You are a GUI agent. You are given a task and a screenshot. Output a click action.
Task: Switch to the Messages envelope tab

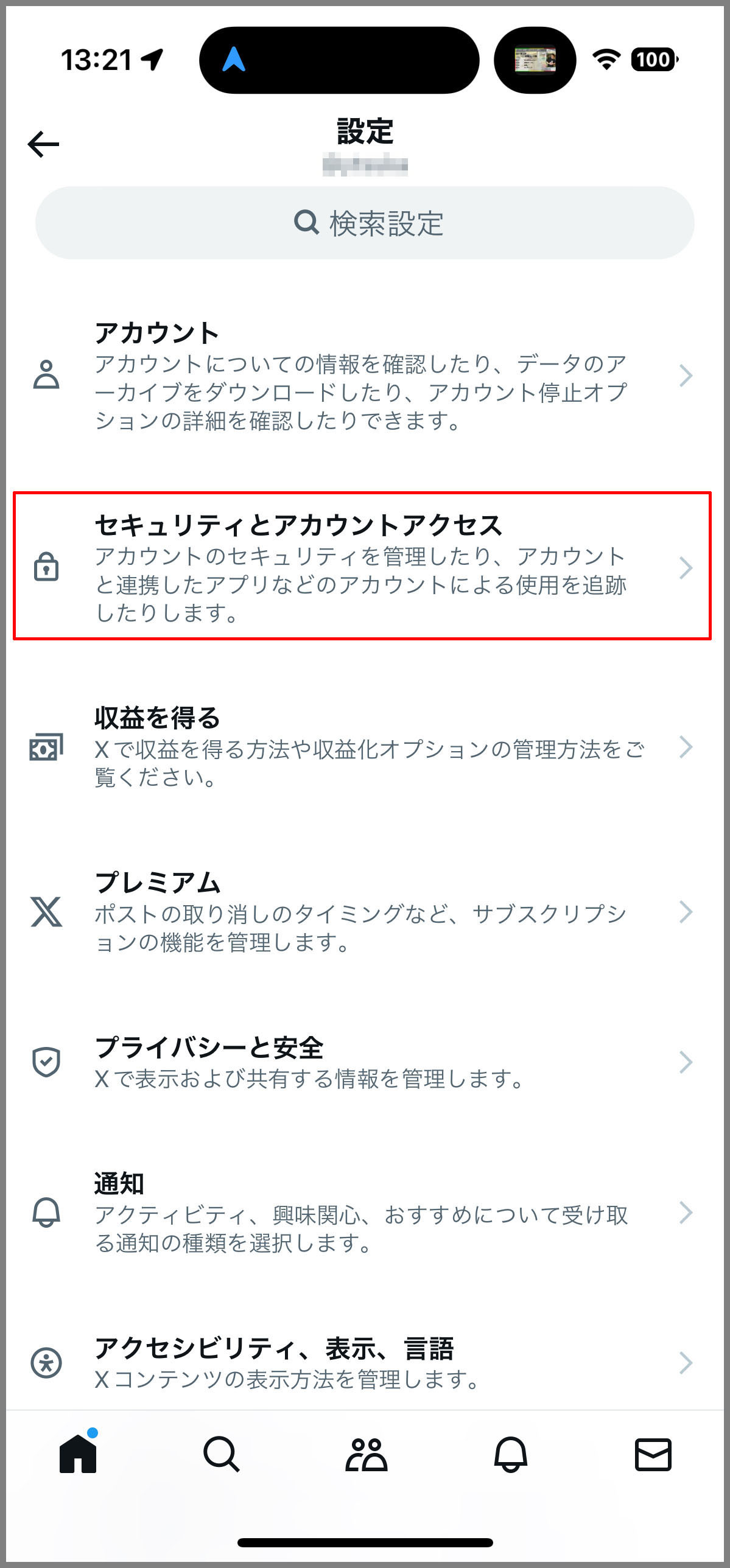coord(653,1454)
